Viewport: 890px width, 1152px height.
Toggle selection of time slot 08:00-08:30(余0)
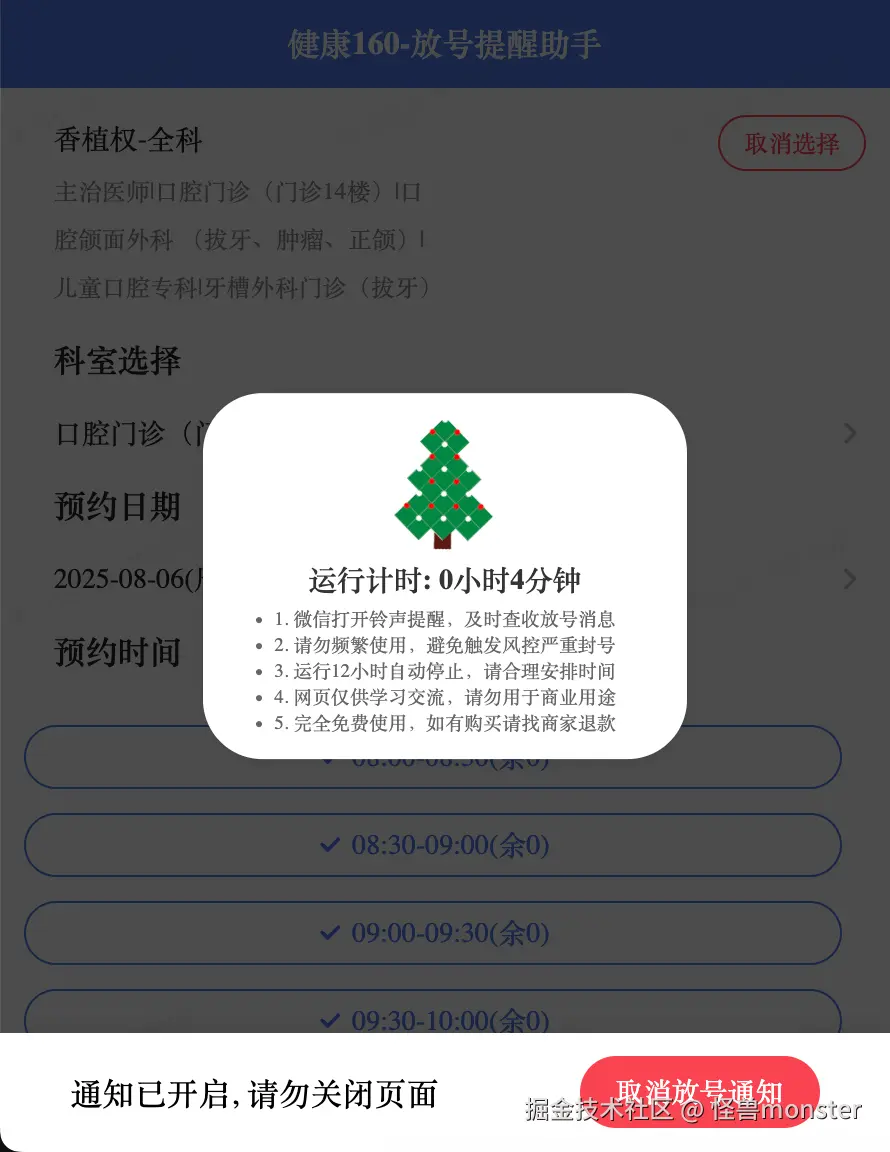[x=432, y=758]
